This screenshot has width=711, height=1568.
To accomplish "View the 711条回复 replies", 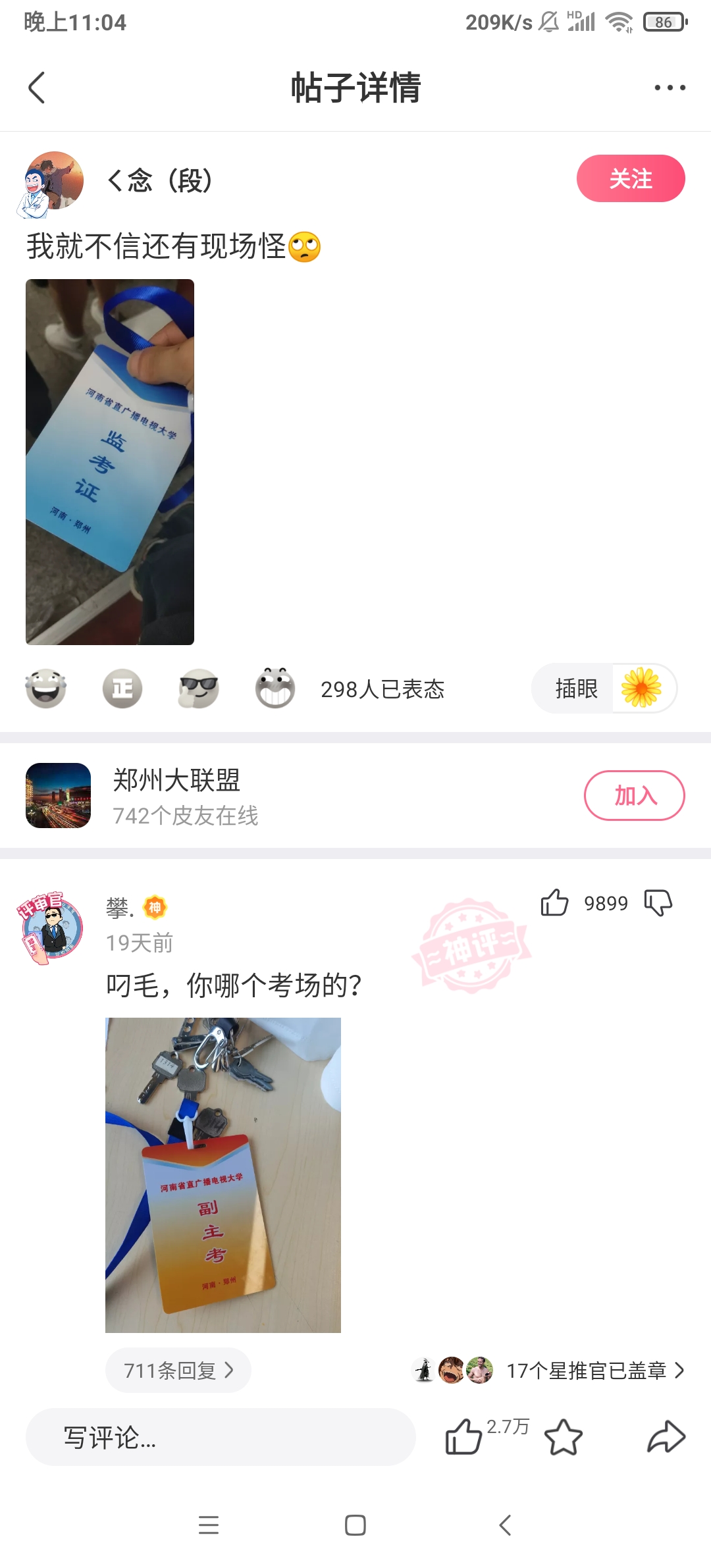I will pos(178,1371).
